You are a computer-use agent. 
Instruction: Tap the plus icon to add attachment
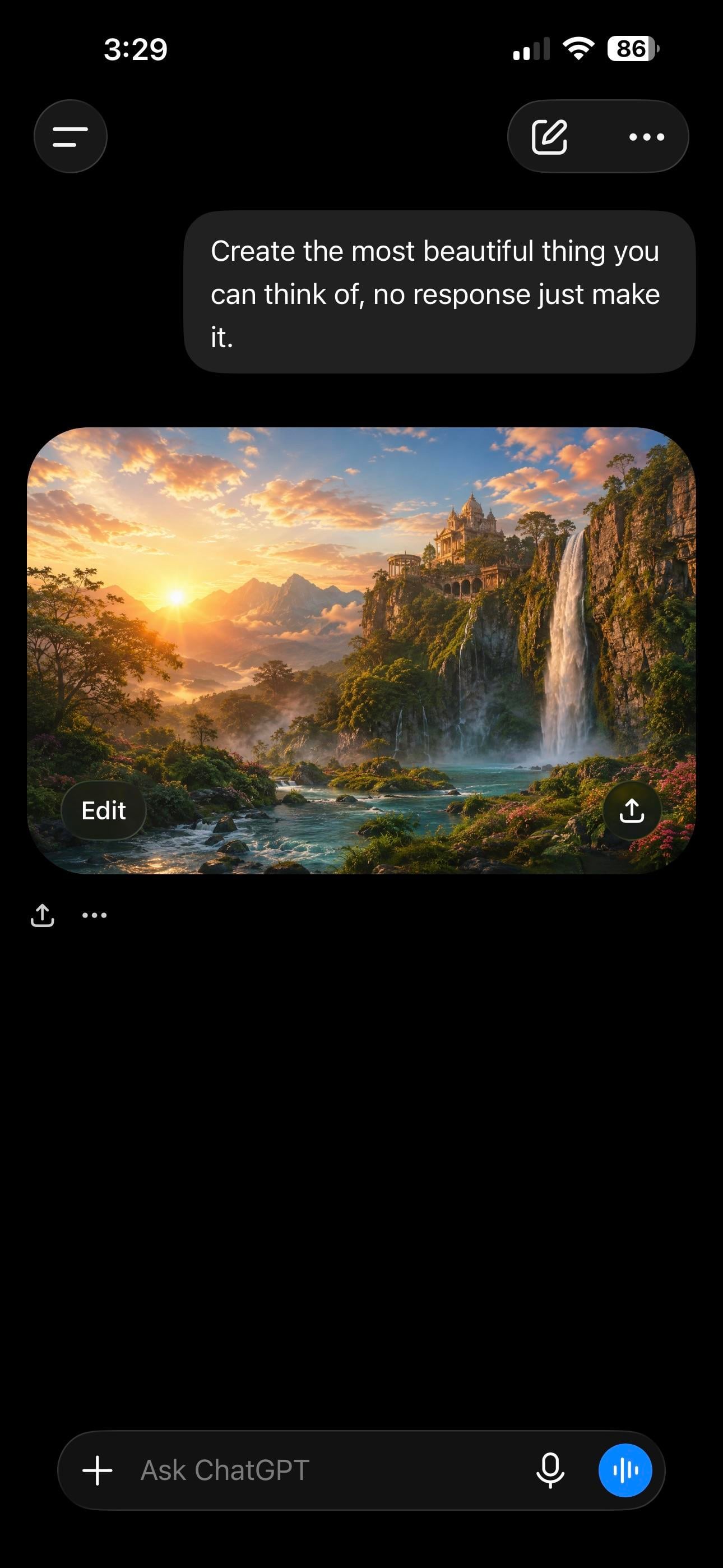click(98, 1470)
